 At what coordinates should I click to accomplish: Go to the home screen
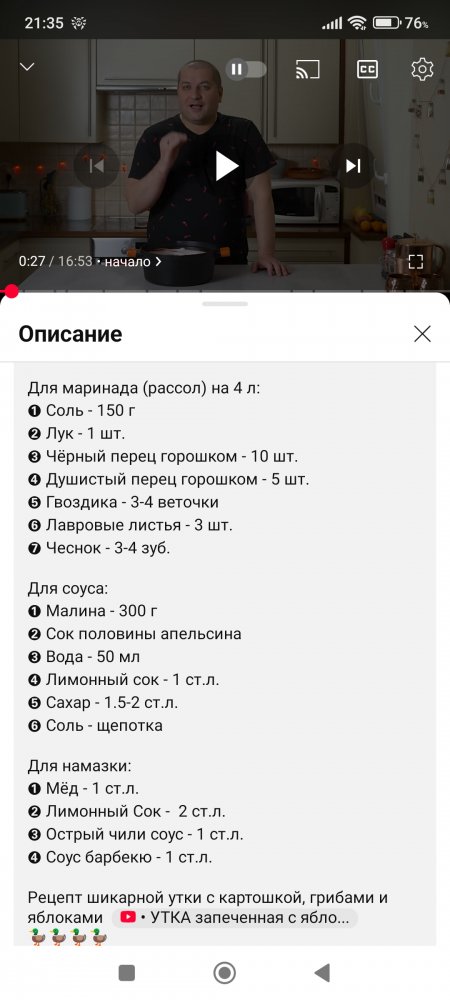224,973
